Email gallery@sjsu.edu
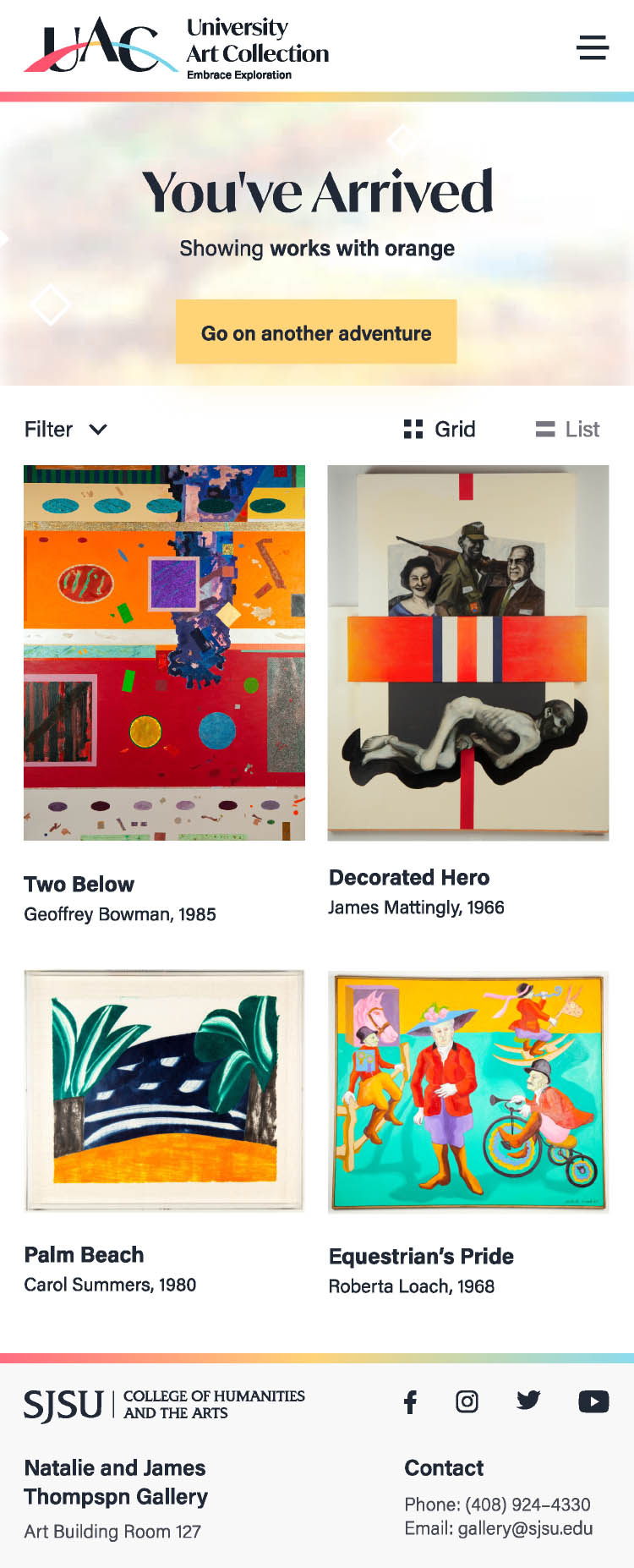 tap(524, 1528)
